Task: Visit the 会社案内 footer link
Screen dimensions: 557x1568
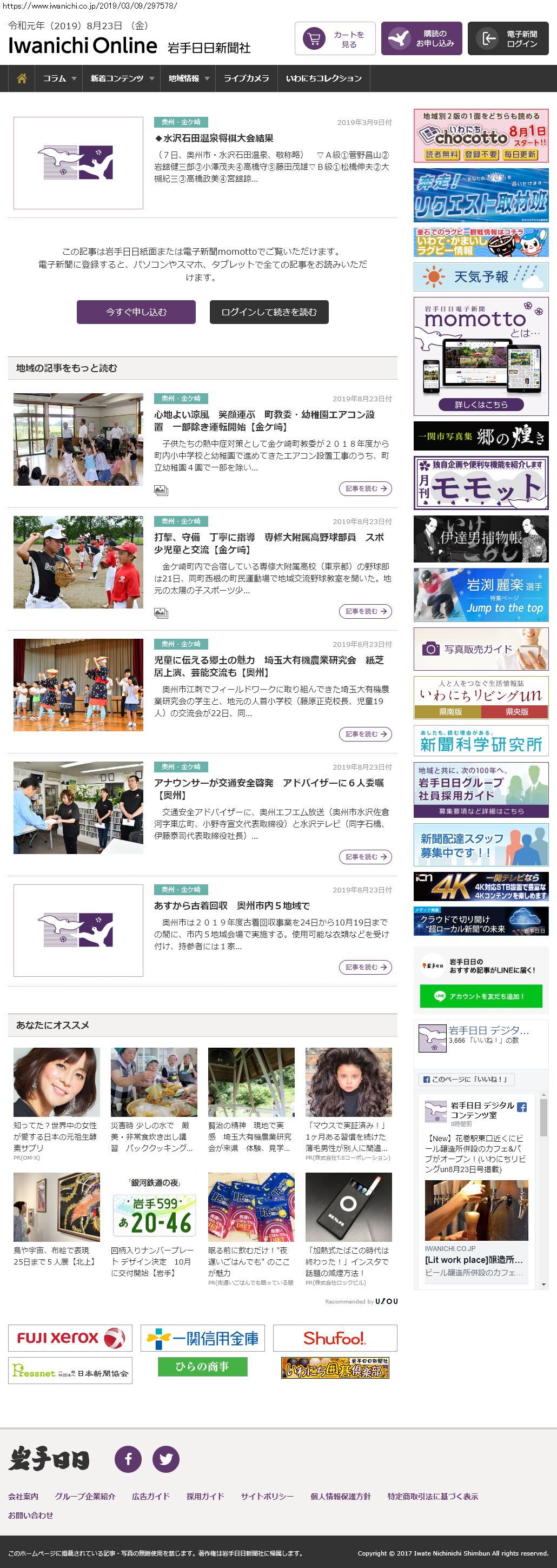Action: (23, 1496)
